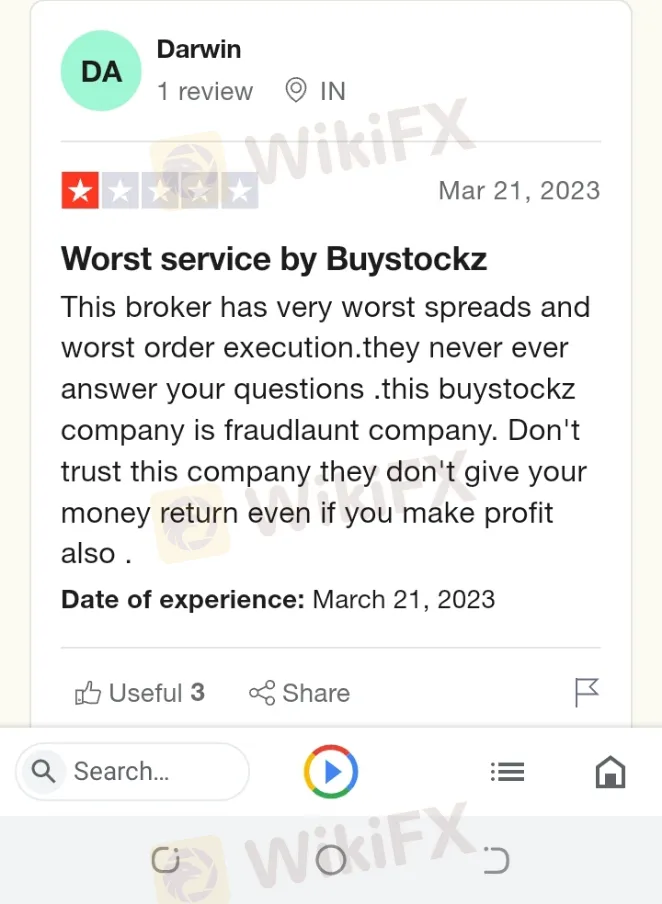Flag this review as inappropriate

point(586,692)
